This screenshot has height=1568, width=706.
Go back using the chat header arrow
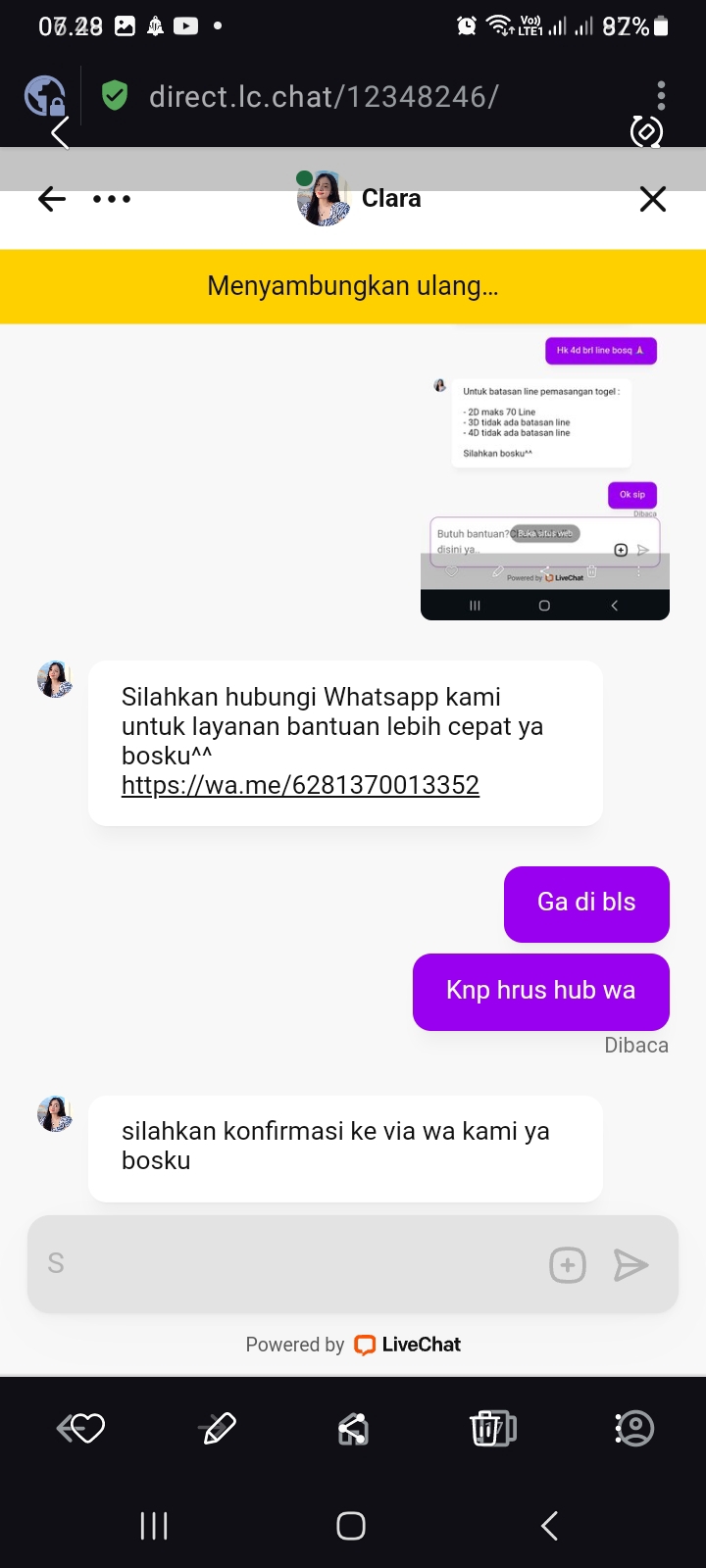point(52,200)
